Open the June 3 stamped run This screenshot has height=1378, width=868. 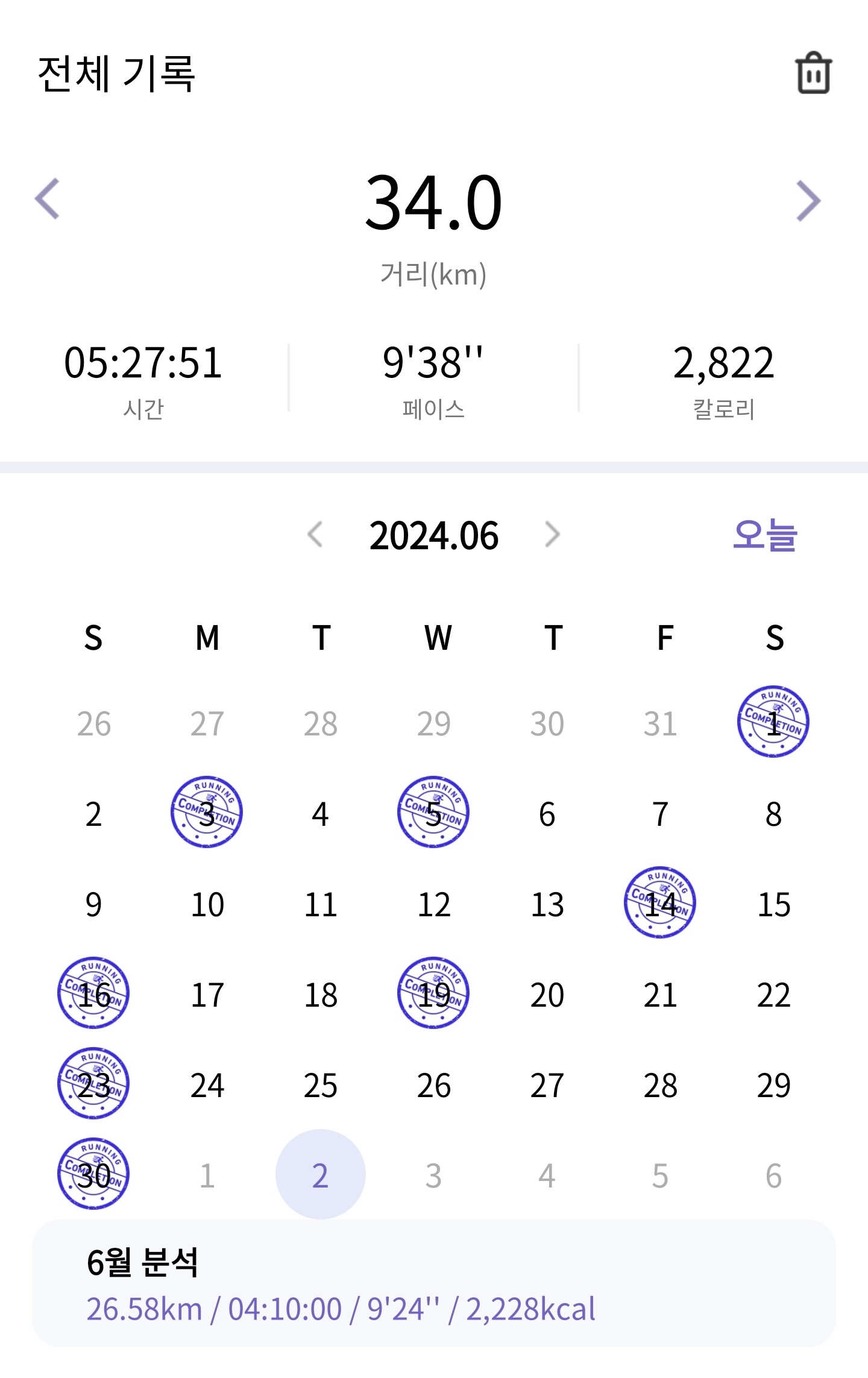click(x=207, y=813)
